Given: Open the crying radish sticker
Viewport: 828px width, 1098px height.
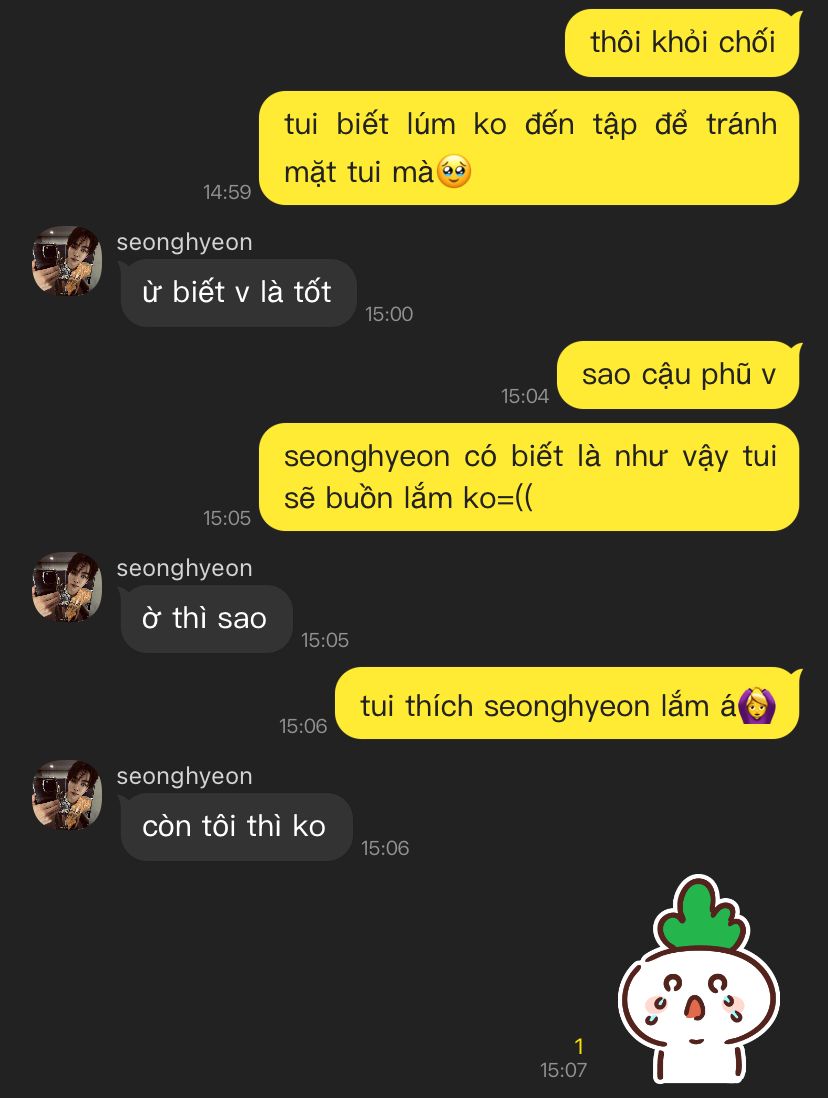Looking at the screenshot, I should [698, 981].
